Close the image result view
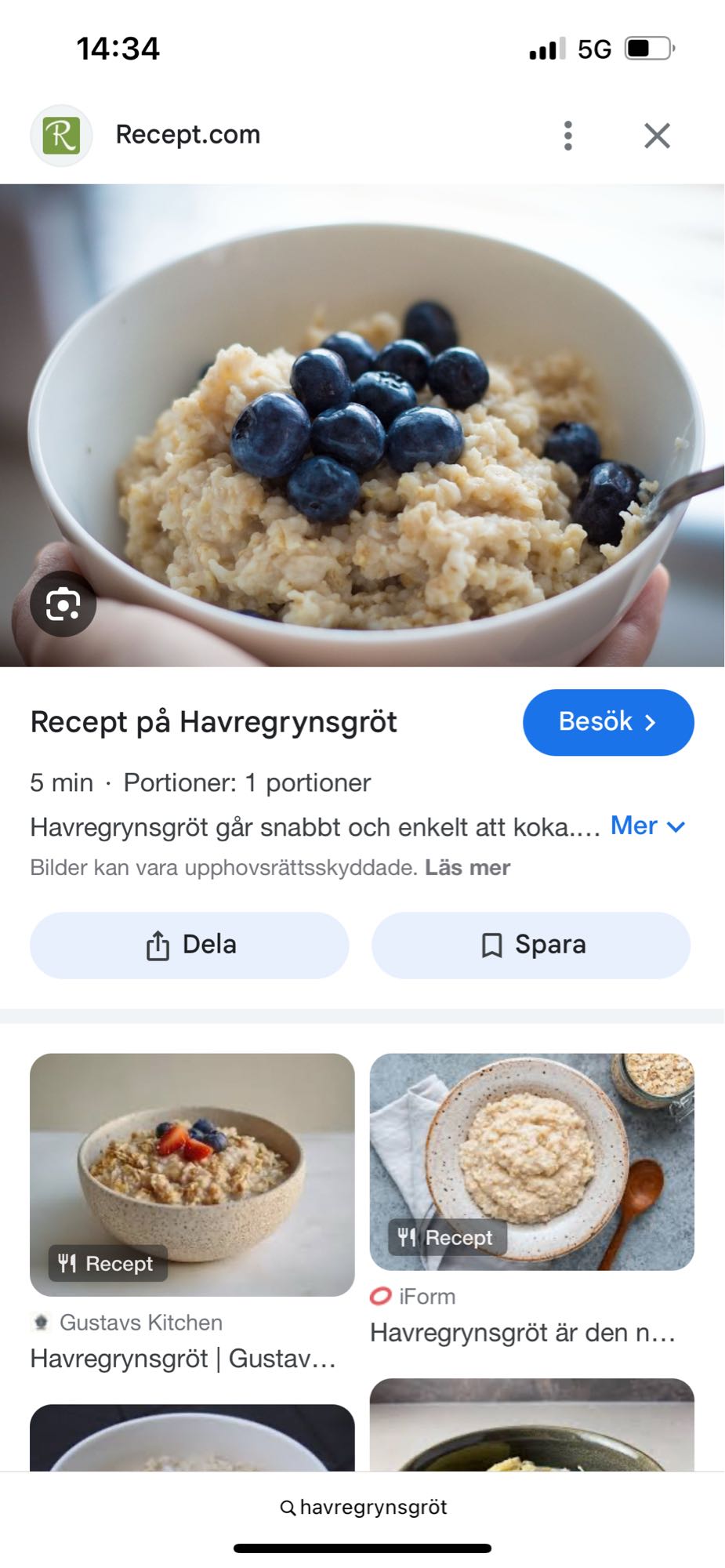This screenshot has width=725, height=1568. pos(658,135)
